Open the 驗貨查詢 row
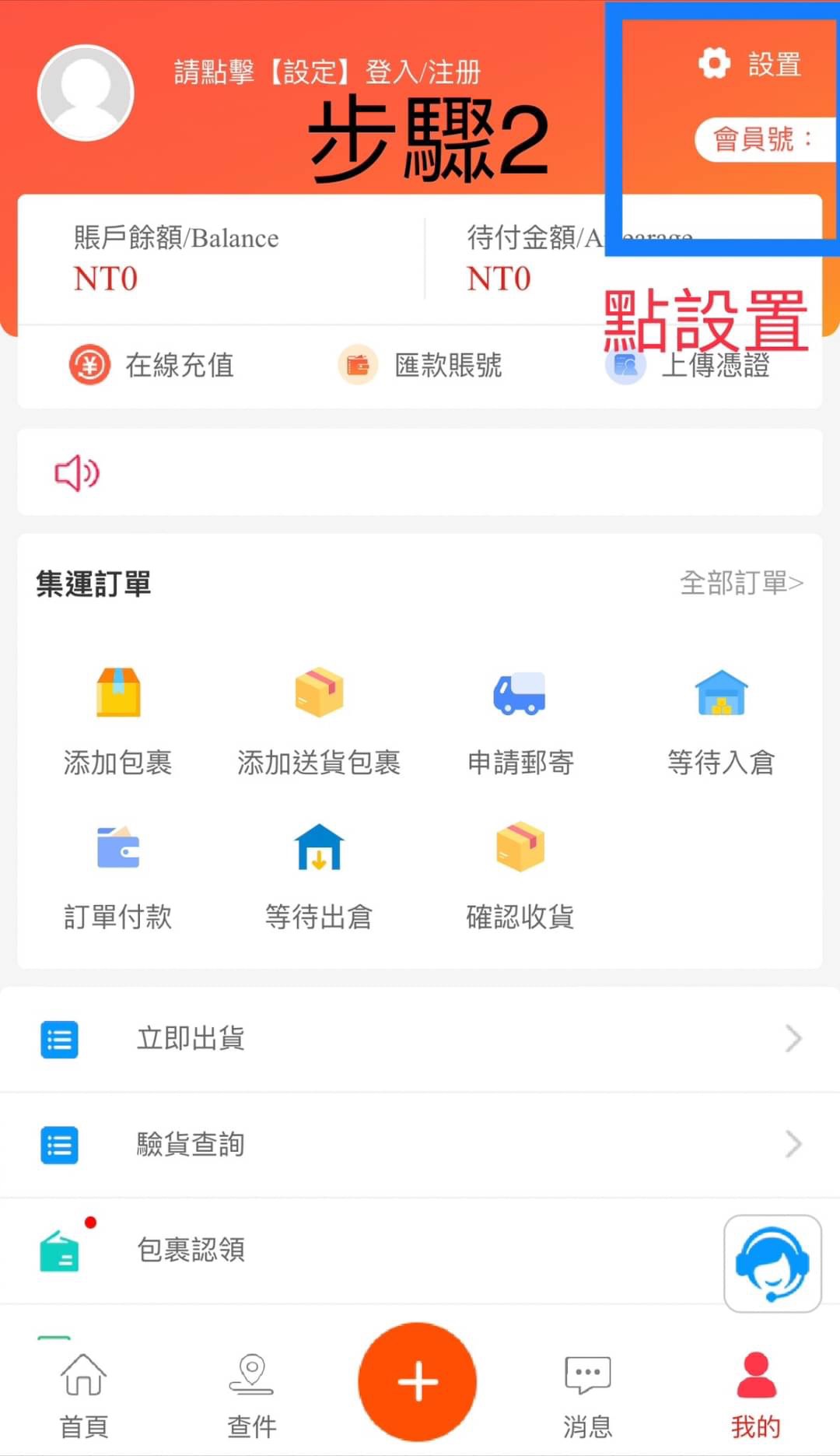Screen dimensions: 840x1456 coord(420,1145)
